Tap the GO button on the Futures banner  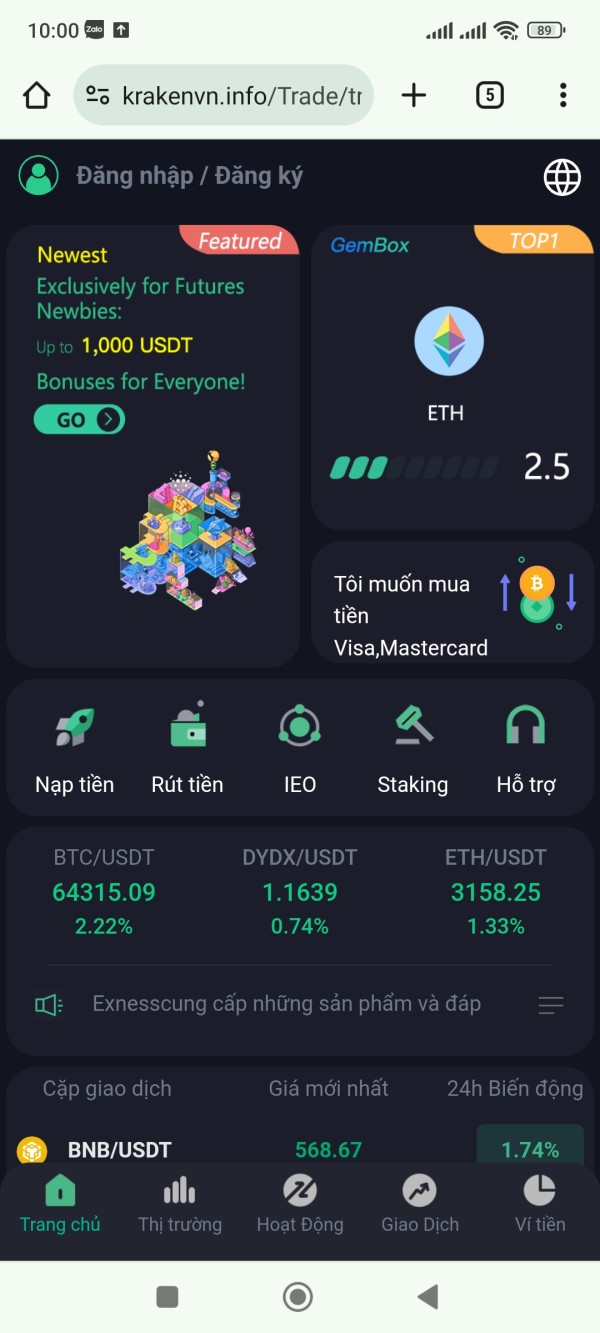point(79,419)
